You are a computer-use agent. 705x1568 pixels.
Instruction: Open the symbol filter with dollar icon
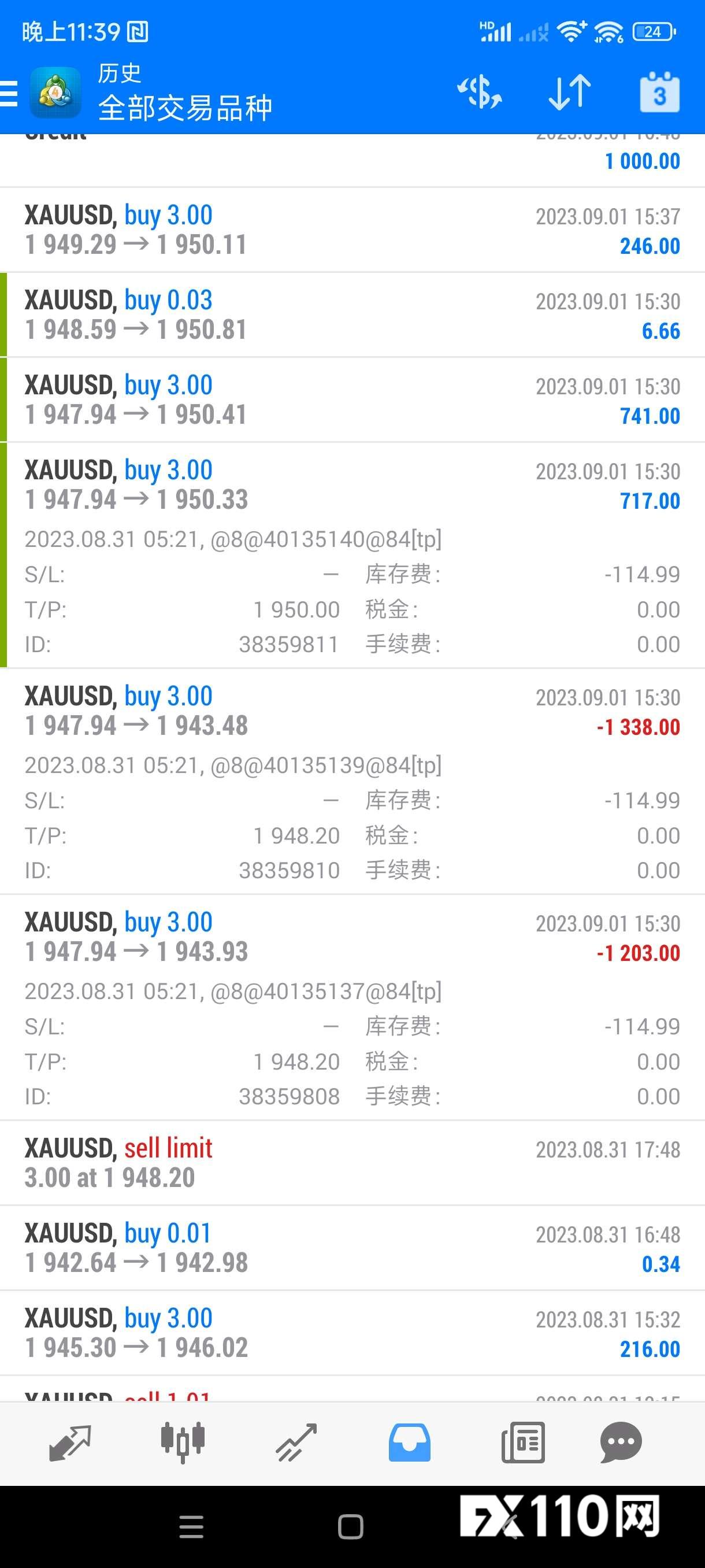coord(479,93)
